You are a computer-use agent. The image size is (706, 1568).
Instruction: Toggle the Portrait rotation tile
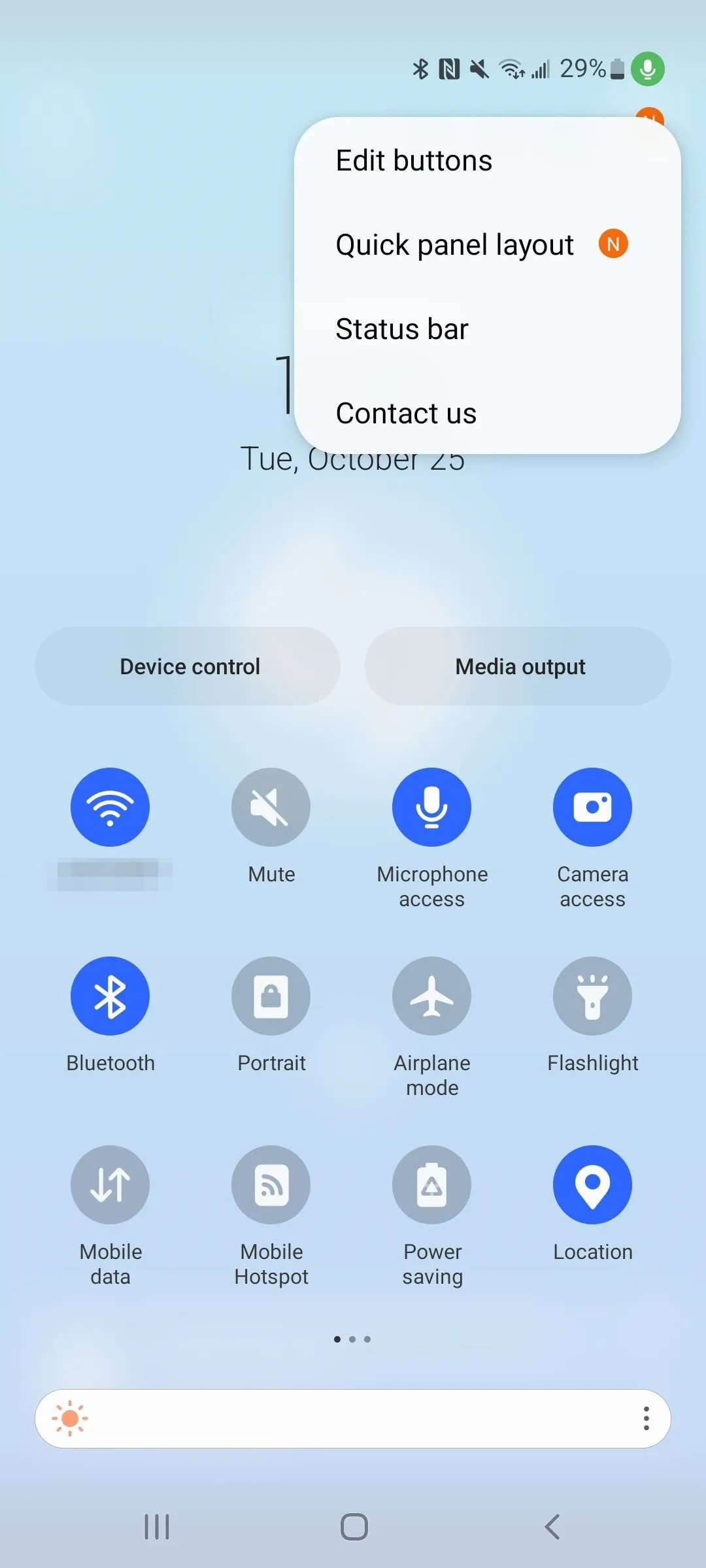pos(271,996)
